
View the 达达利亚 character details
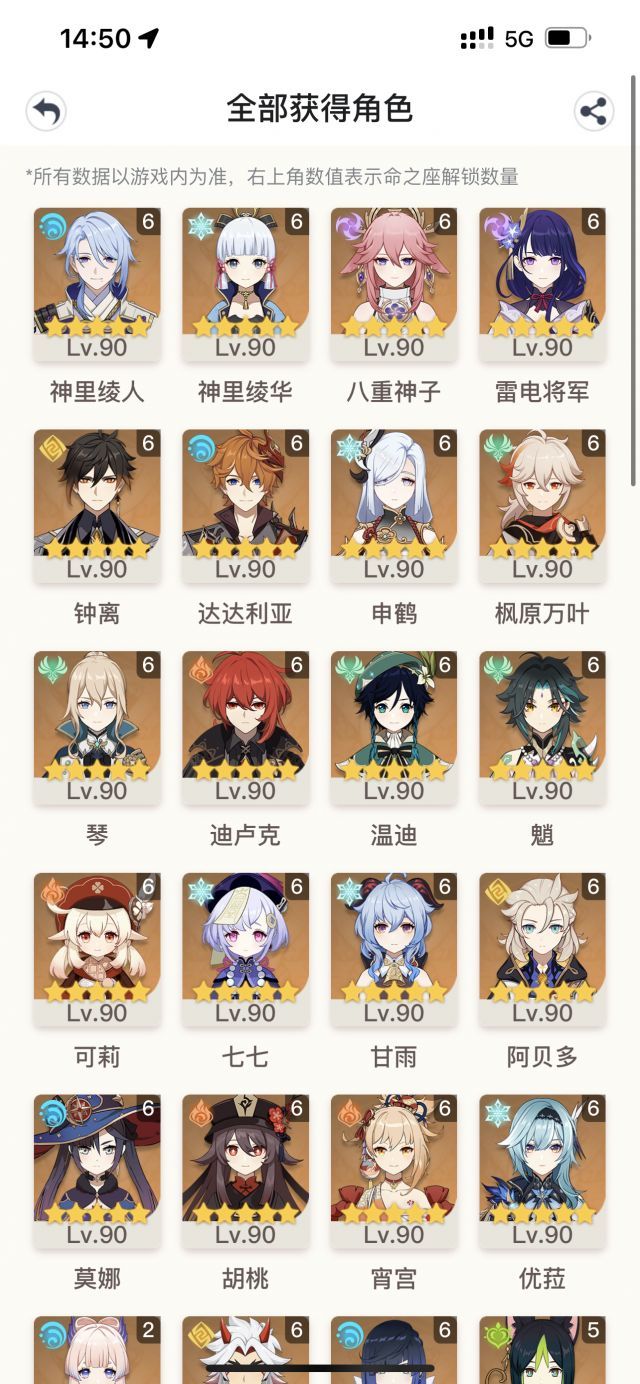245,505
